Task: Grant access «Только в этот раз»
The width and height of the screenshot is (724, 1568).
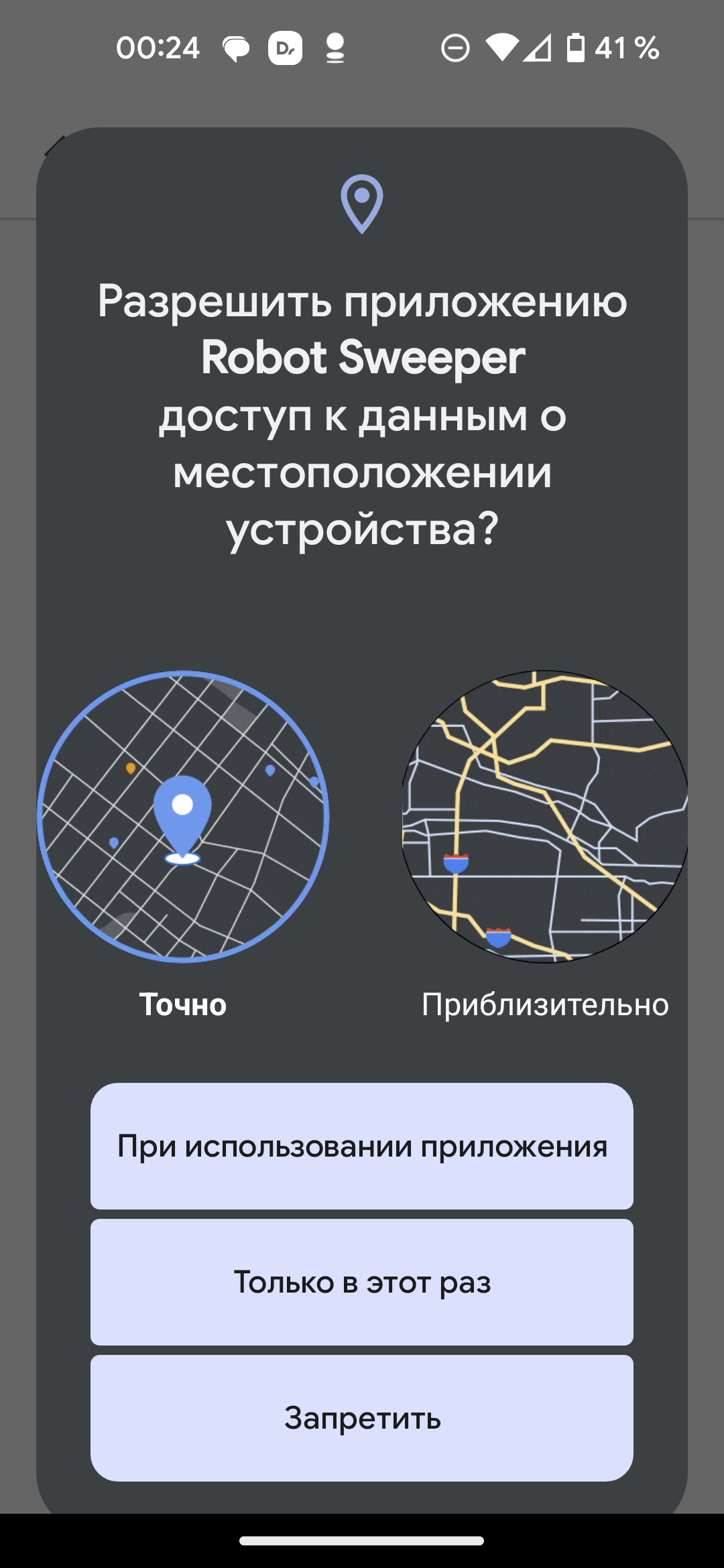Action: (x=362, y=1282)
